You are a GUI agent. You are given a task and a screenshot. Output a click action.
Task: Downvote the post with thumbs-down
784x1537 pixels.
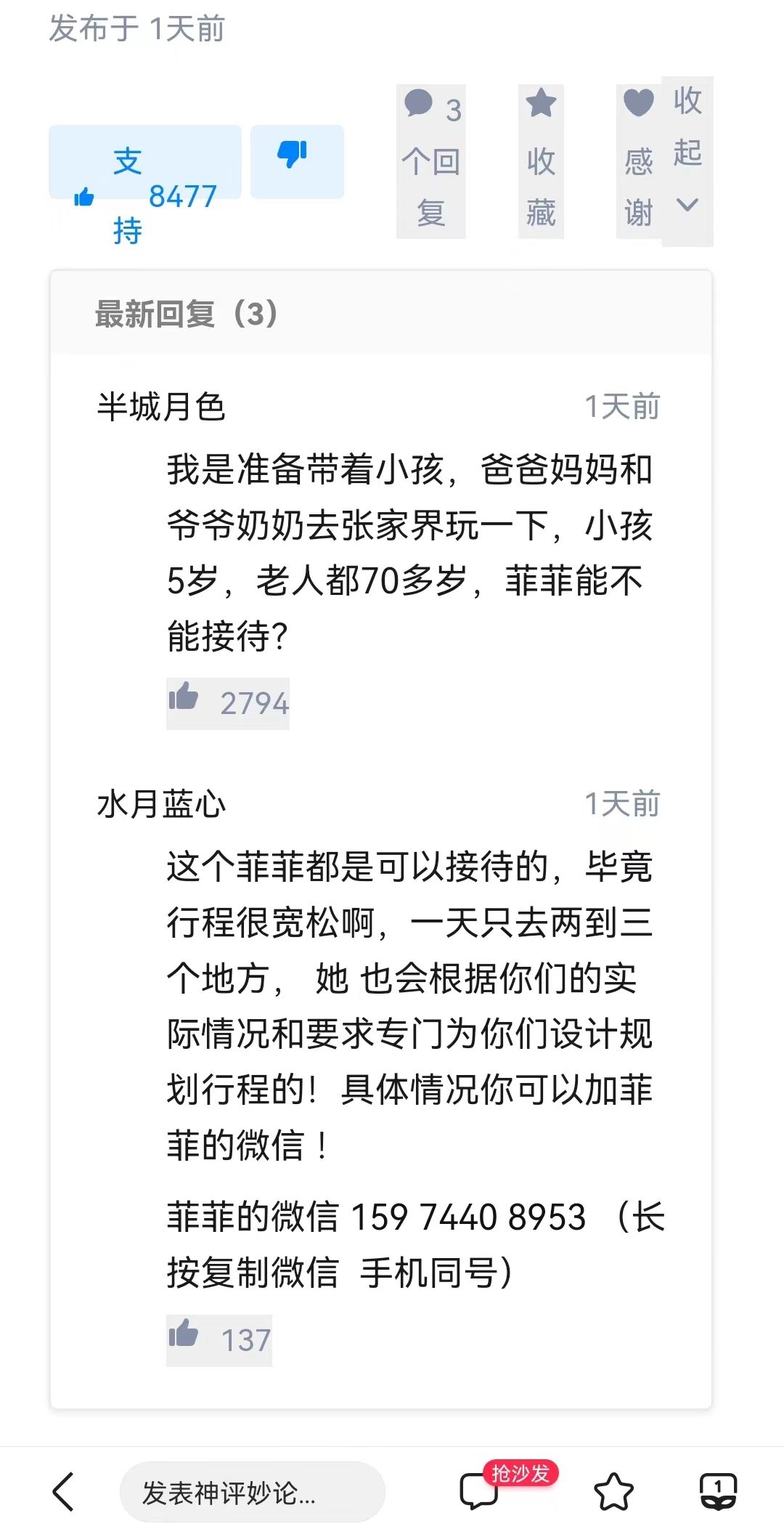(x=296, y=161)
